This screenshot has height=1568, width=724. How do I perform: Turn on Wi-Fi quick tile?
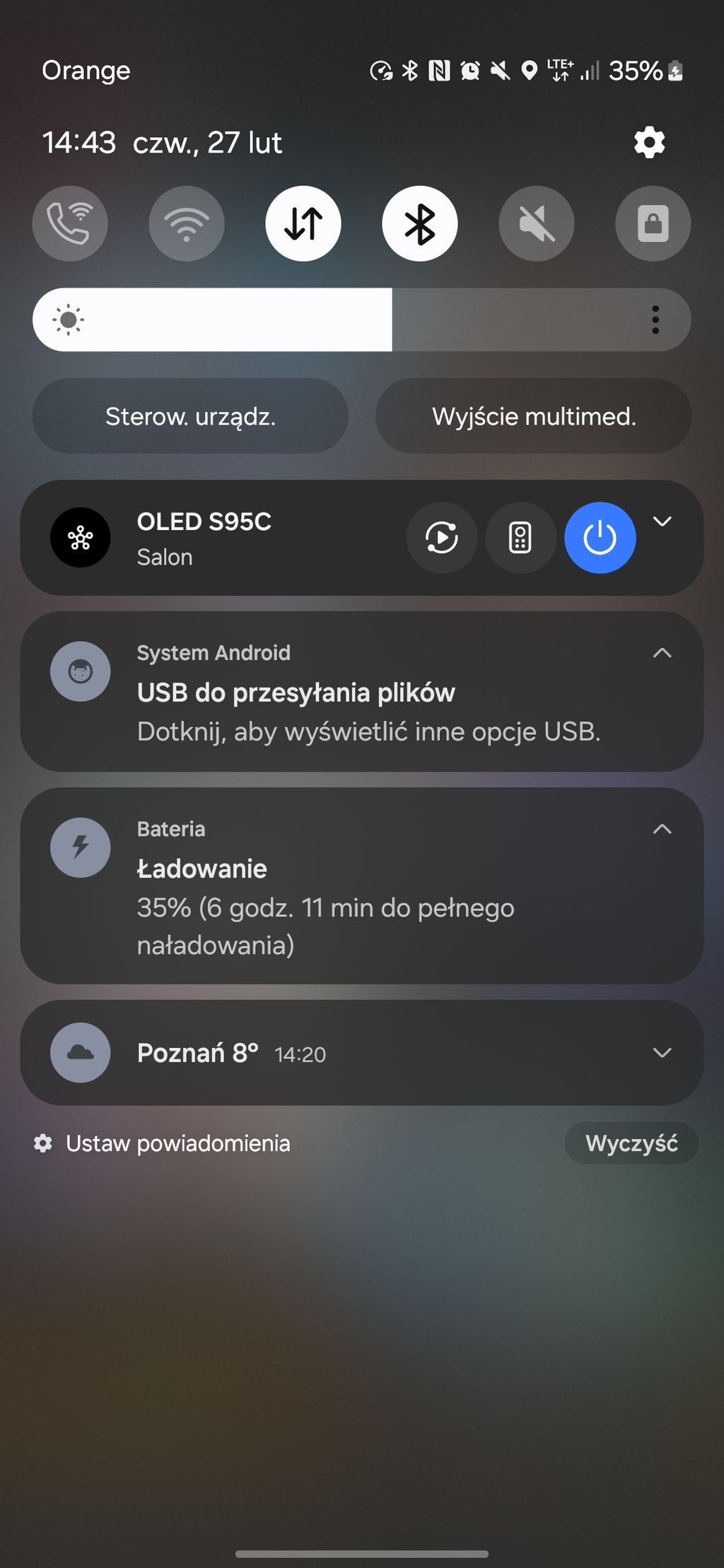[x=187, y=223]
